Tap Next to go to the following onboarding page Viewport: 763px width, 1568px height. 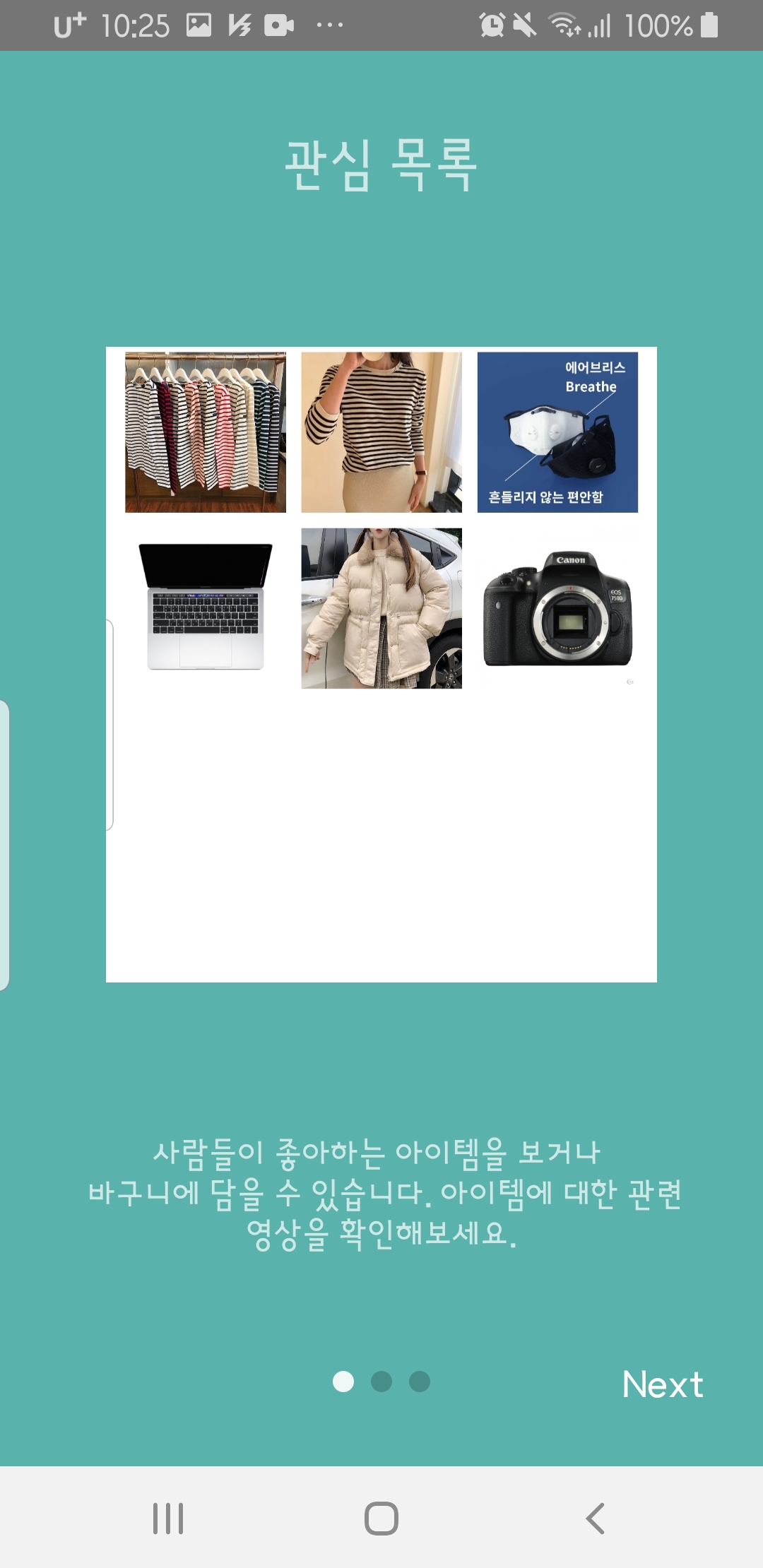[662, 1384]
